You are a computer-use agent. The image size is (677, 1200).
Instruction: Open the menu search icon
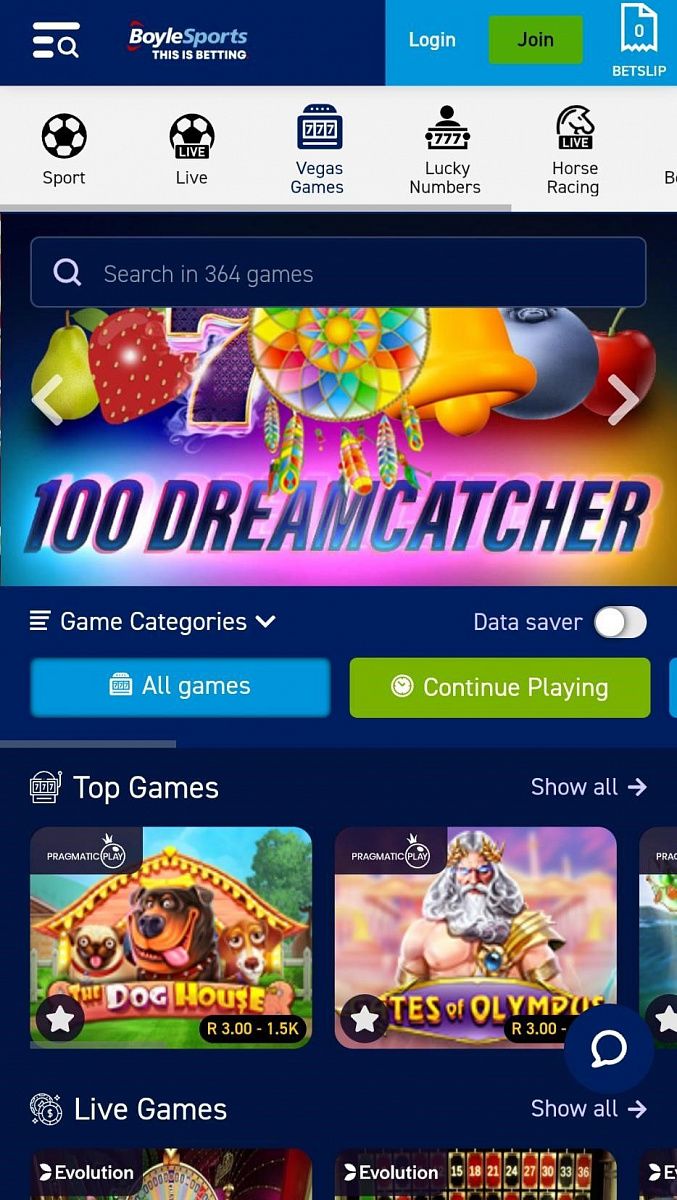tap(55, 40)
